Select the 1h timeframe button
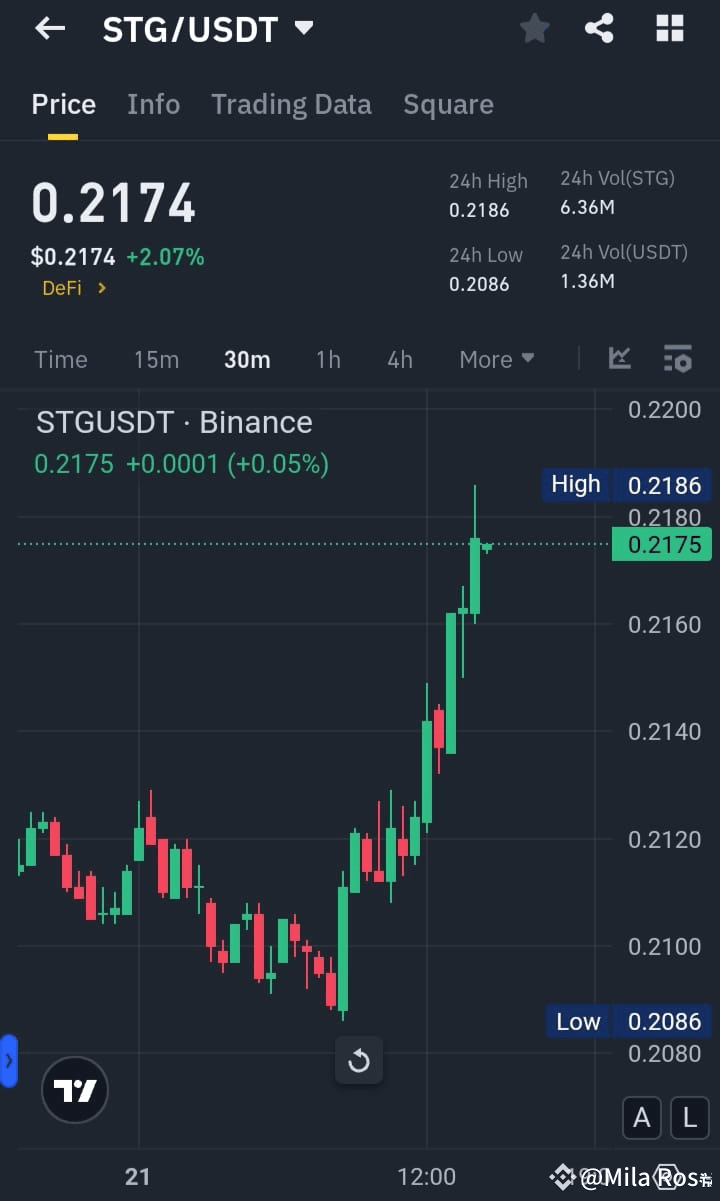 [328, 358]
